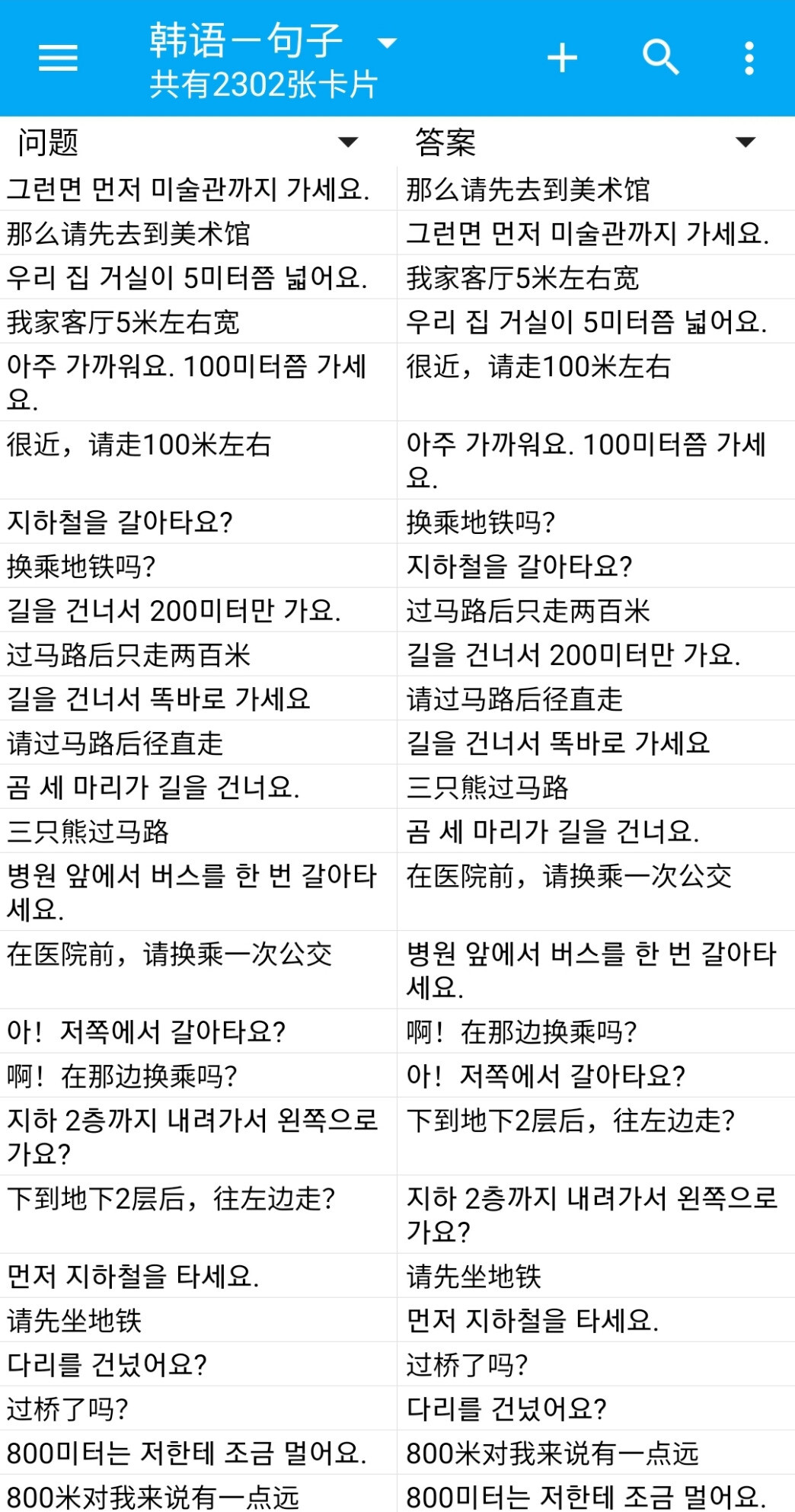Change the 答案 column dropdown
Screen dimensions: 795x1512
pyautogui.click(x=585, y=142)
